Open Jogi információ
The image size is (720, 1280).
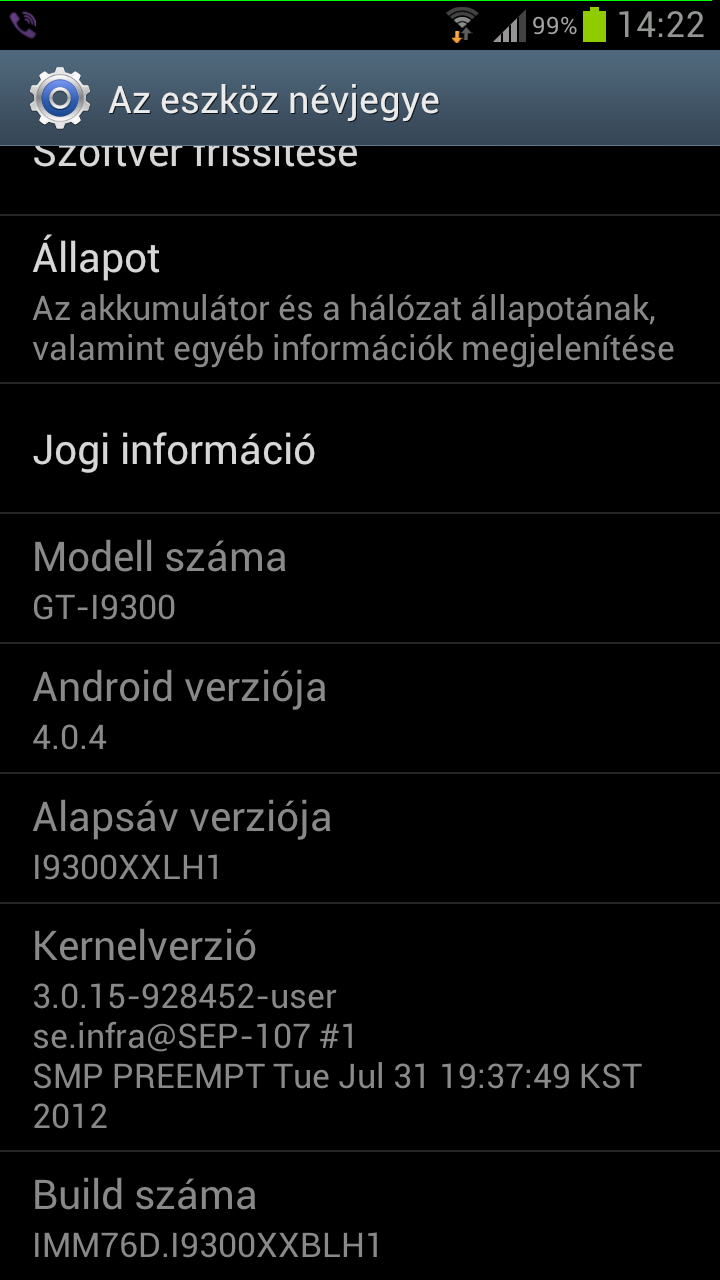click(360, 449)
